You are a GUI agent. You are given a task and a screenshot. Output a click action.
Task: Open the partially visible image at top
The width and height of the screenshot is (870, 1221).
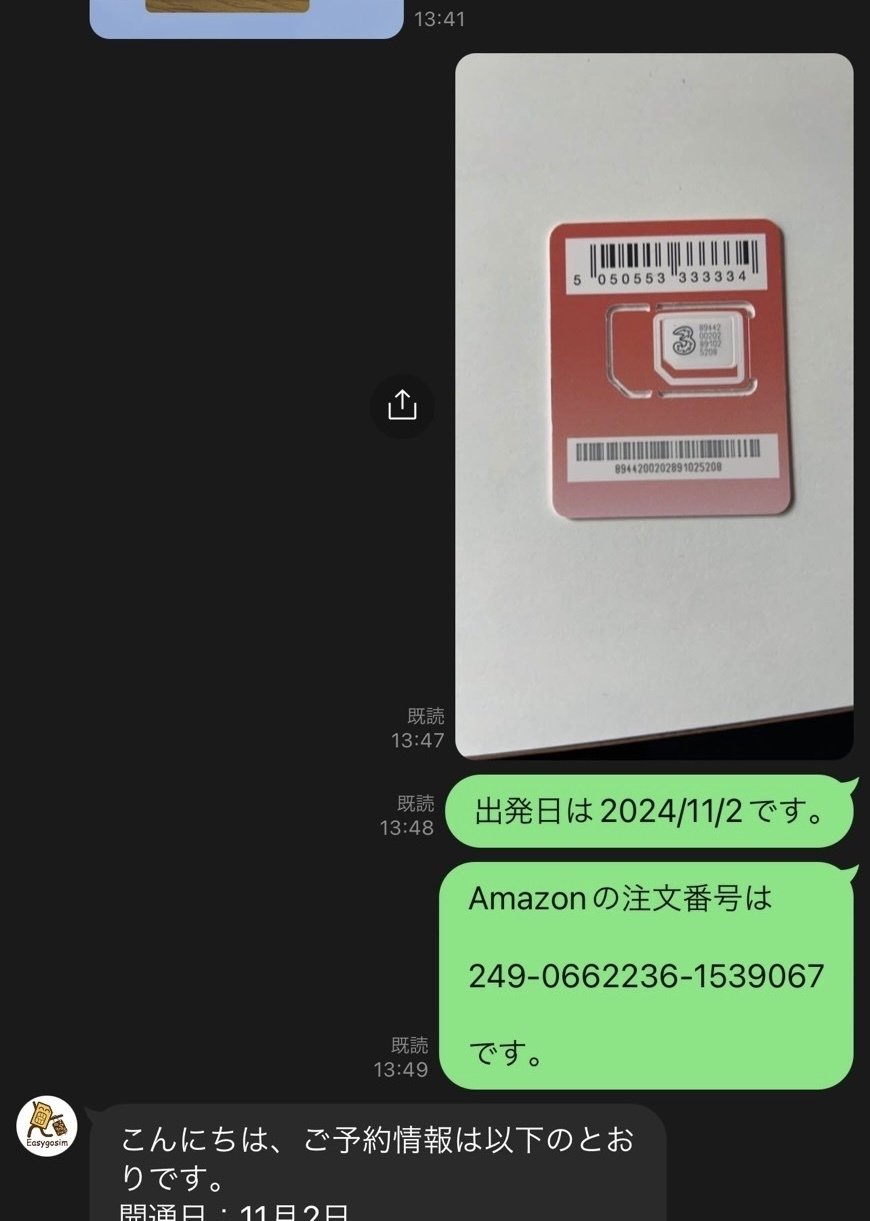coord(246,17)
